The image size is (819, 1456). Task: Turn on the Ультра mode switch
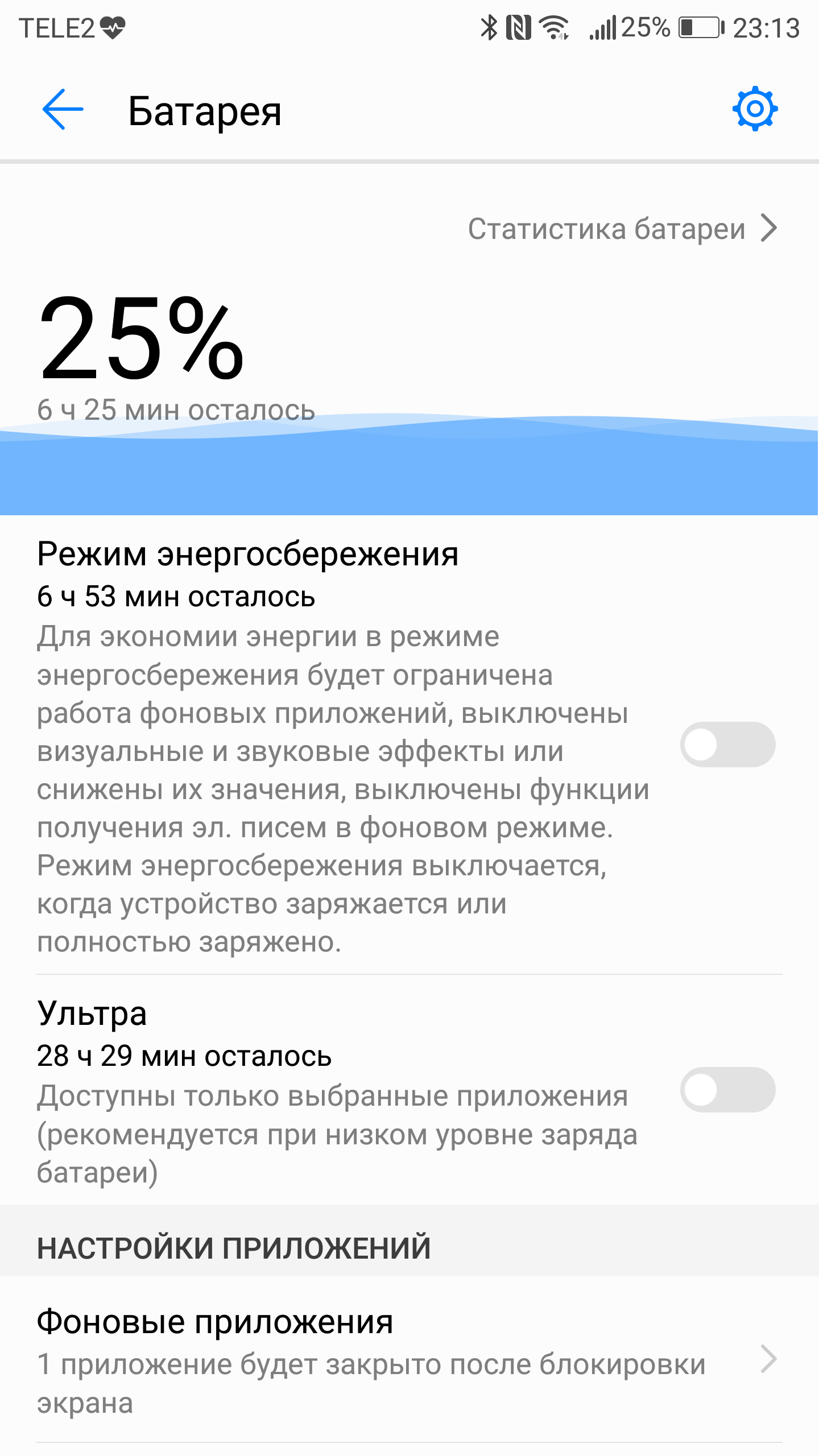click(727, 1090)
